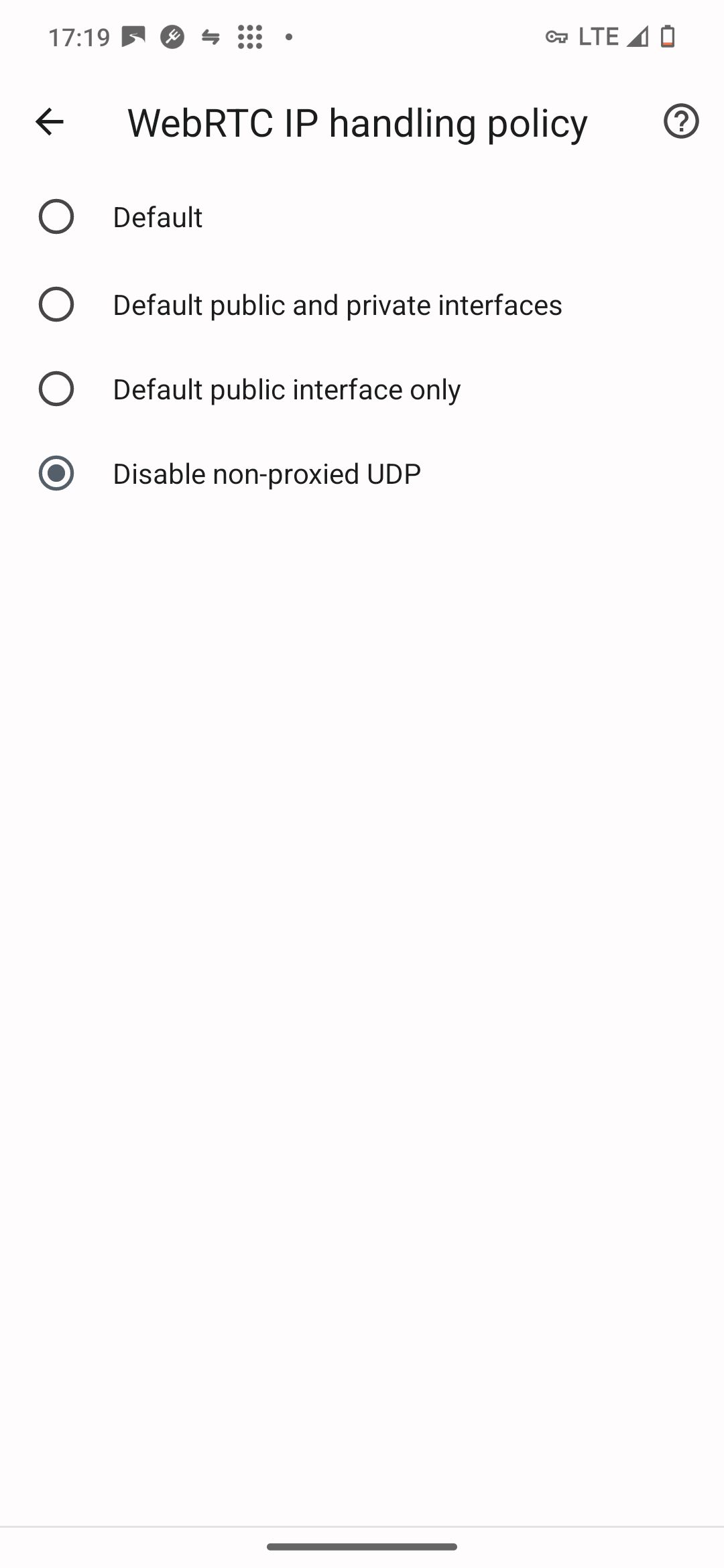Select Default public interface only
This screenshot has height=1568, width=724.
[x=362, y=389]
